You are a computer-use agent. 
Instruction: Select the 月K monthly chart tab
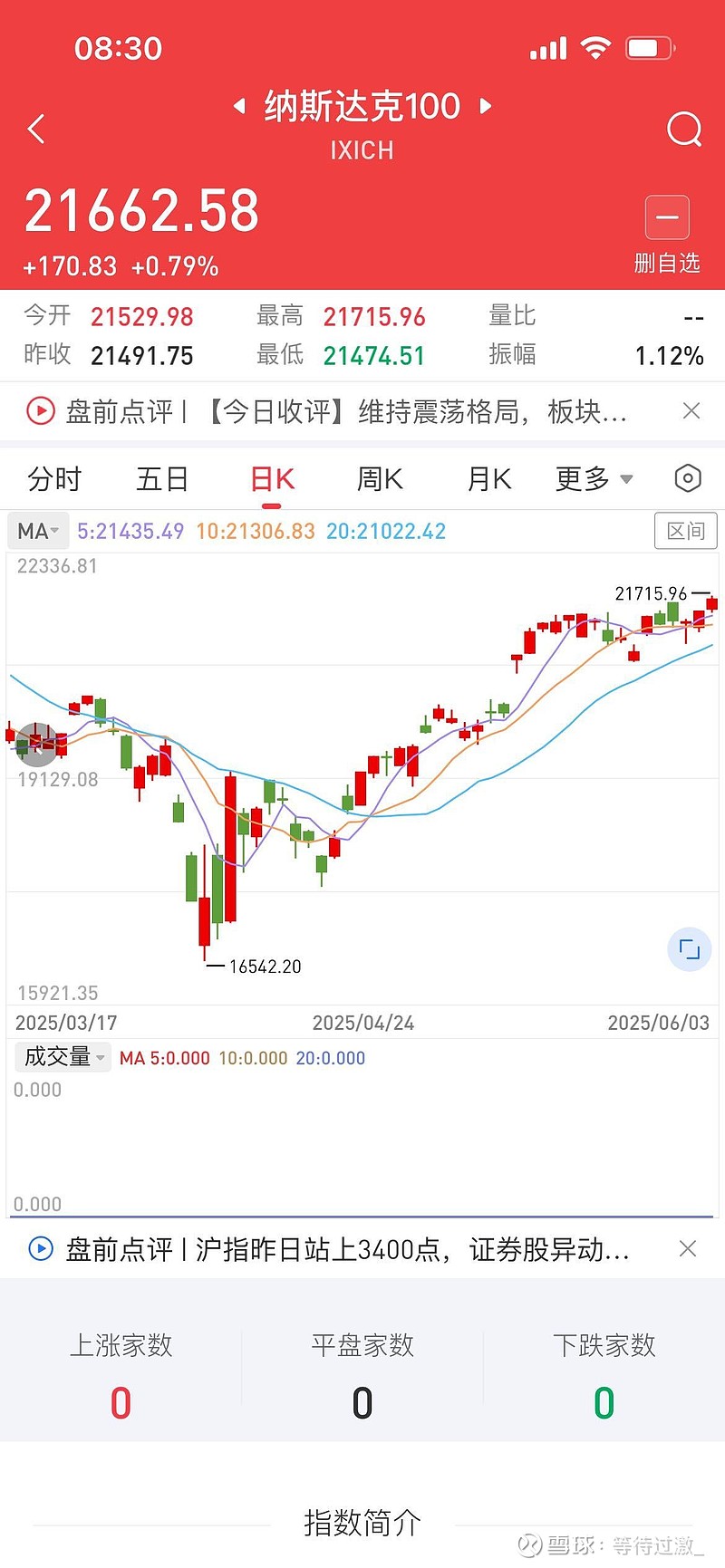pos(488,478)
